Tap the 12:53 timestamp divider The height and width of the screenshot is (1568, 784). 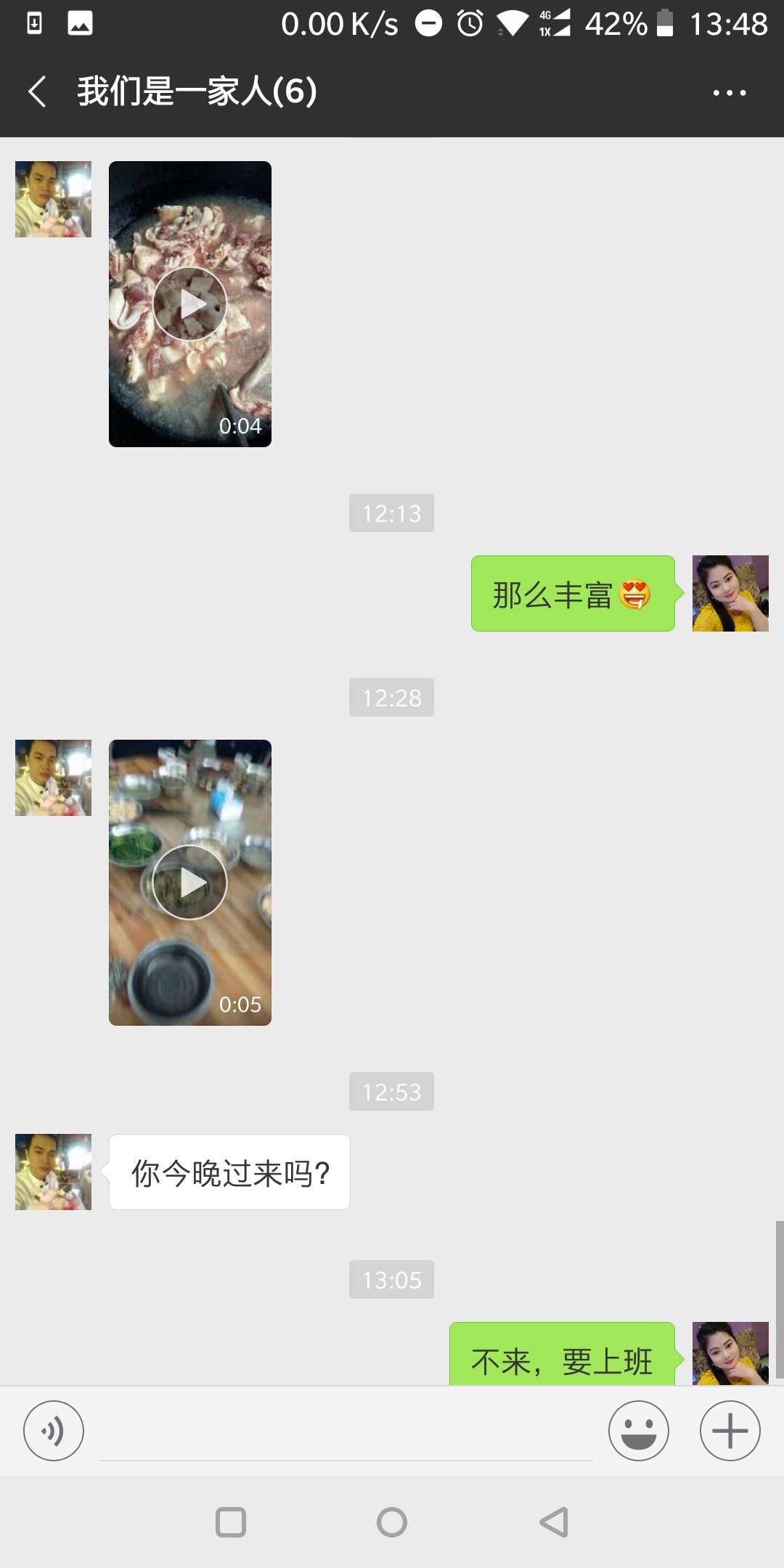(391, 1091)
